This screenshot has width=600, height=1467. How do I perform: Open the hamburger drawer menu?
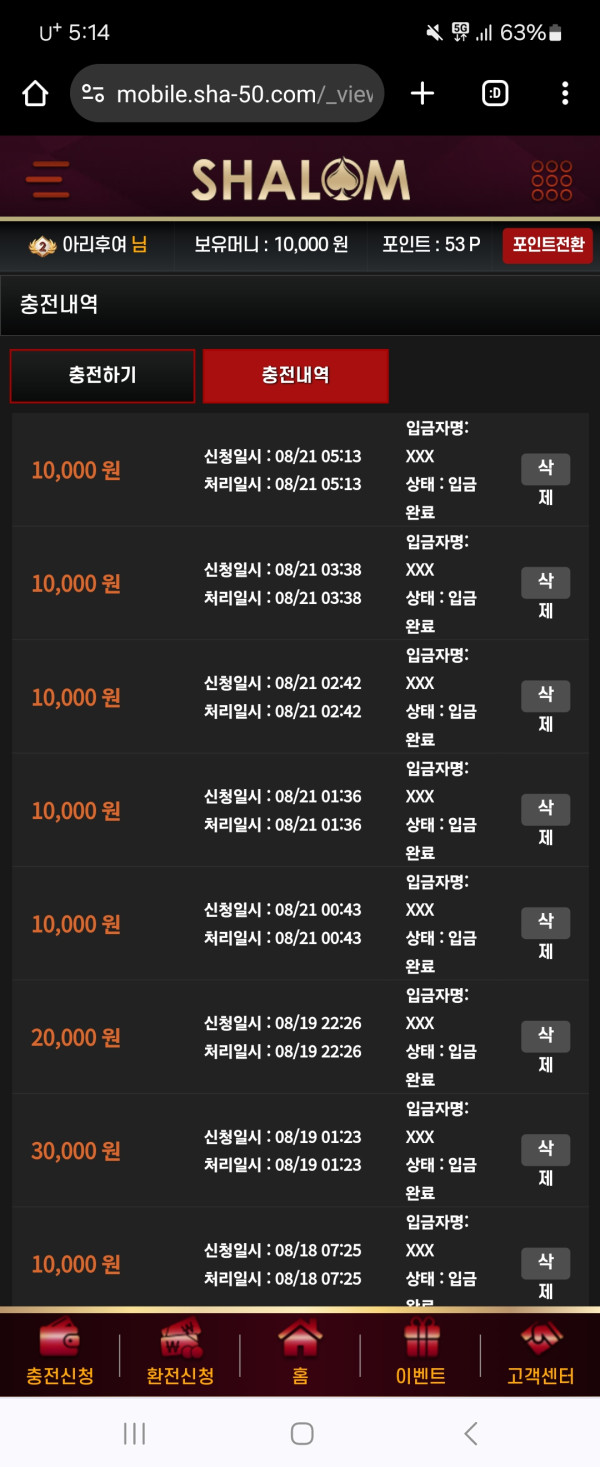click(x=48, y=180)
